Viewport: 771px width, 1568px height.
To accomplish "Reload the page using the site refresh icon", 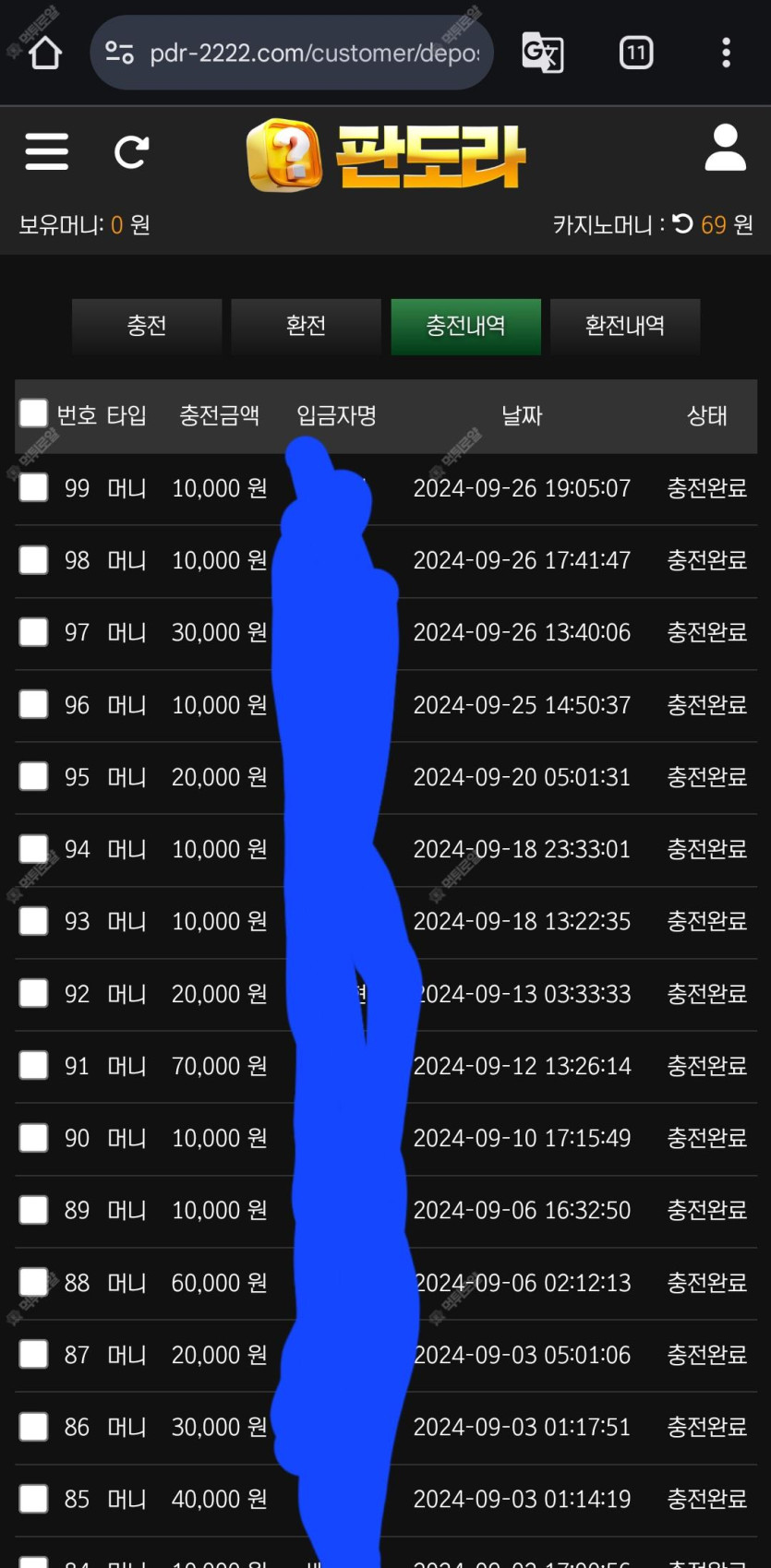I will tap(131, 151).
